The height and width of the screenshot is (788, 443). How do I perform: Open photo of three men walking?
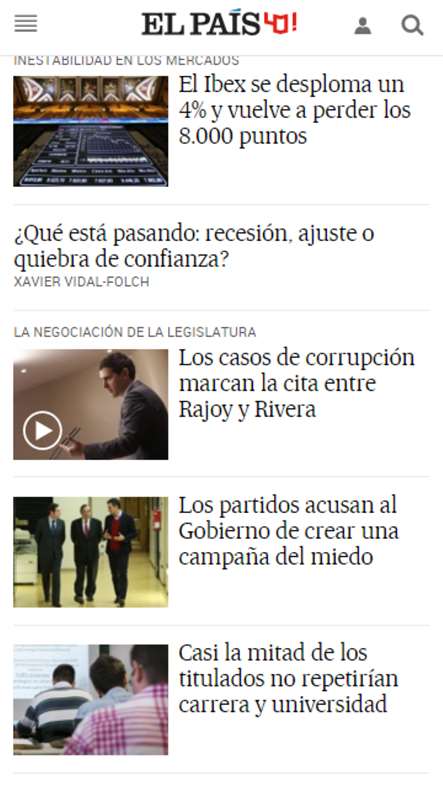click(x=91, y=552)
